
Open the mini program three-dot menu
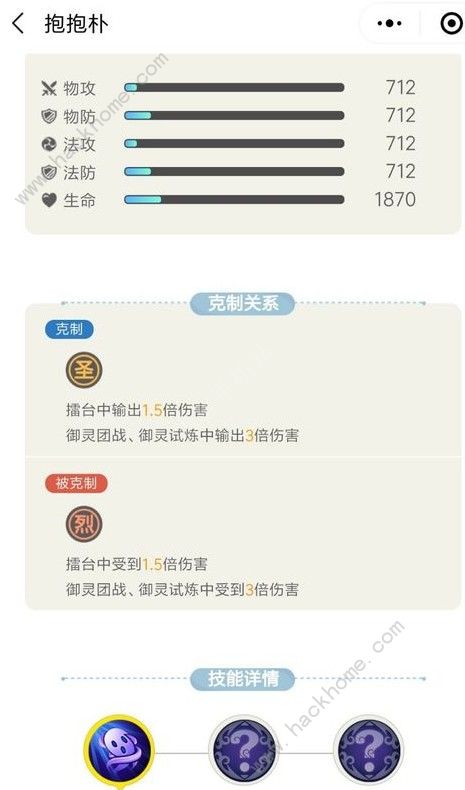pos(389,23)
